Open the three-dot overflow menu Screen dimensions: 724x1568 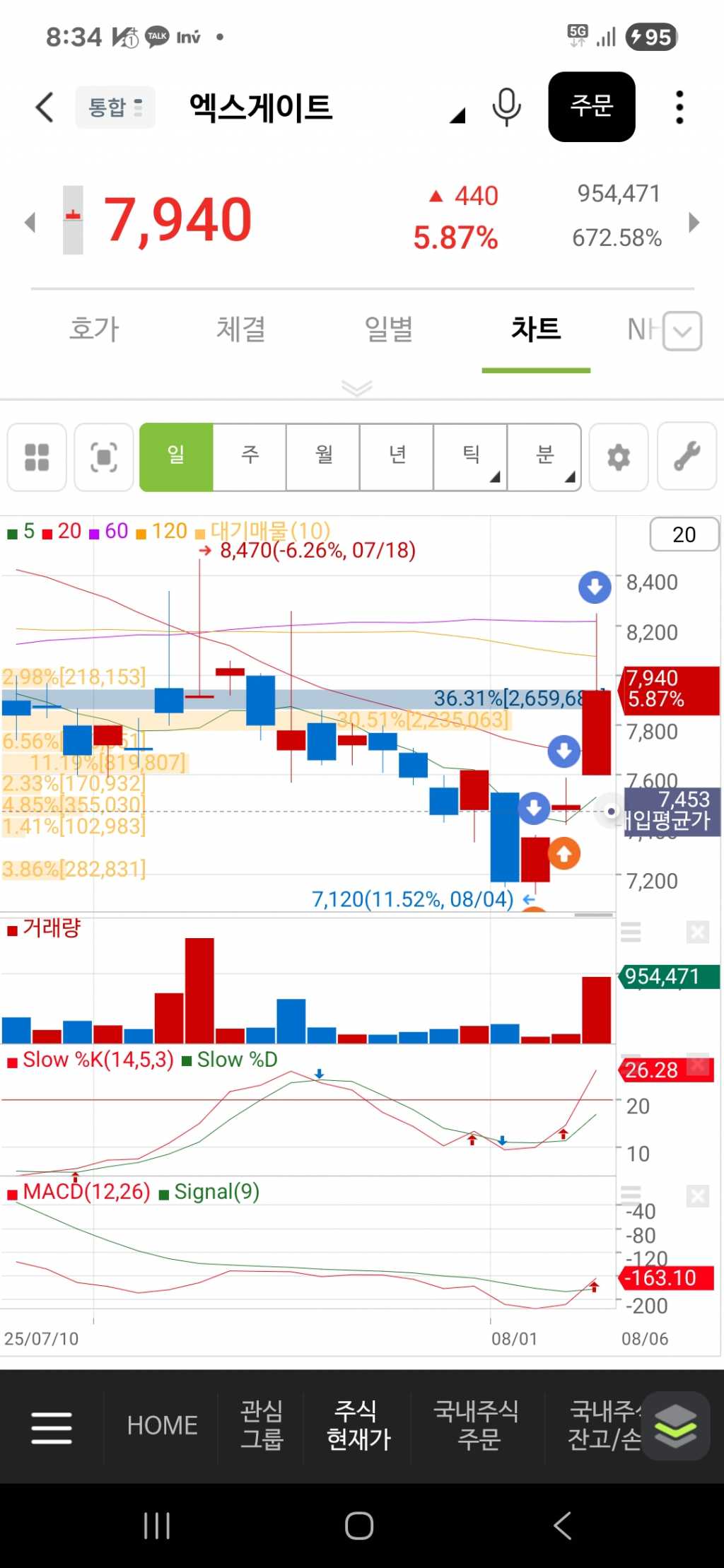[x=679, y=107]
